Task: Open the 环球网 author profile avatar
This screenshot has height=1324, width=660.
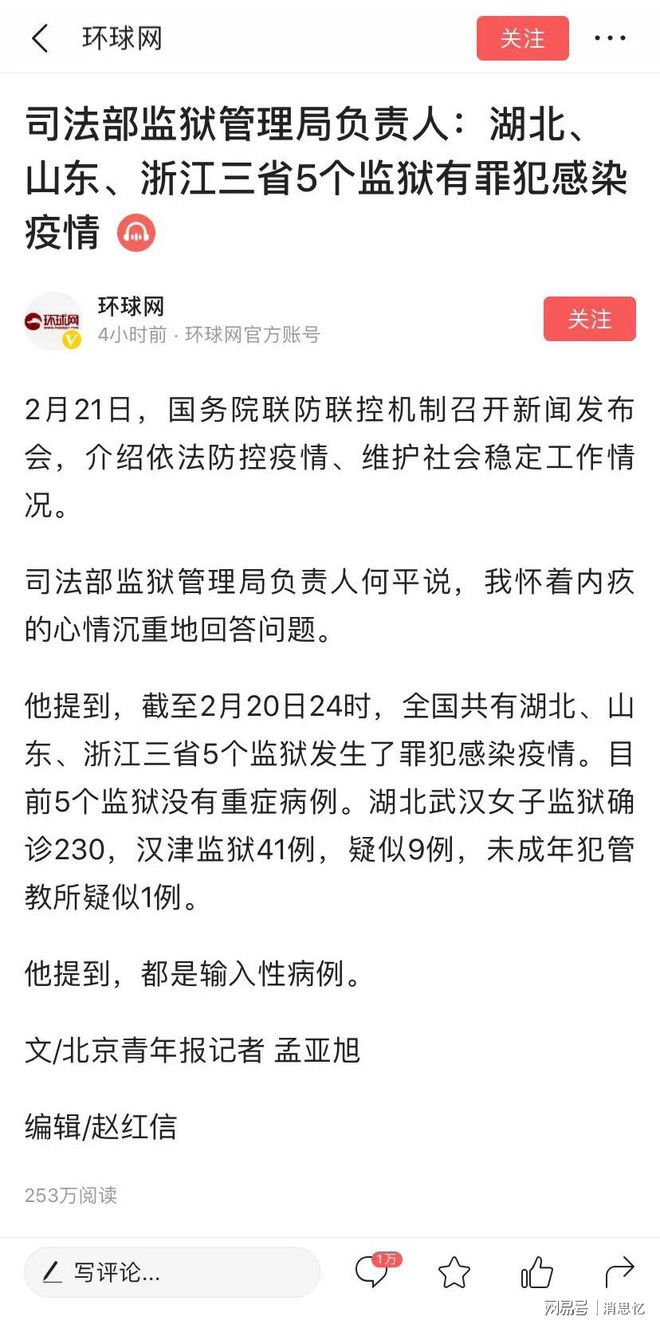Action: coord(53,321)
